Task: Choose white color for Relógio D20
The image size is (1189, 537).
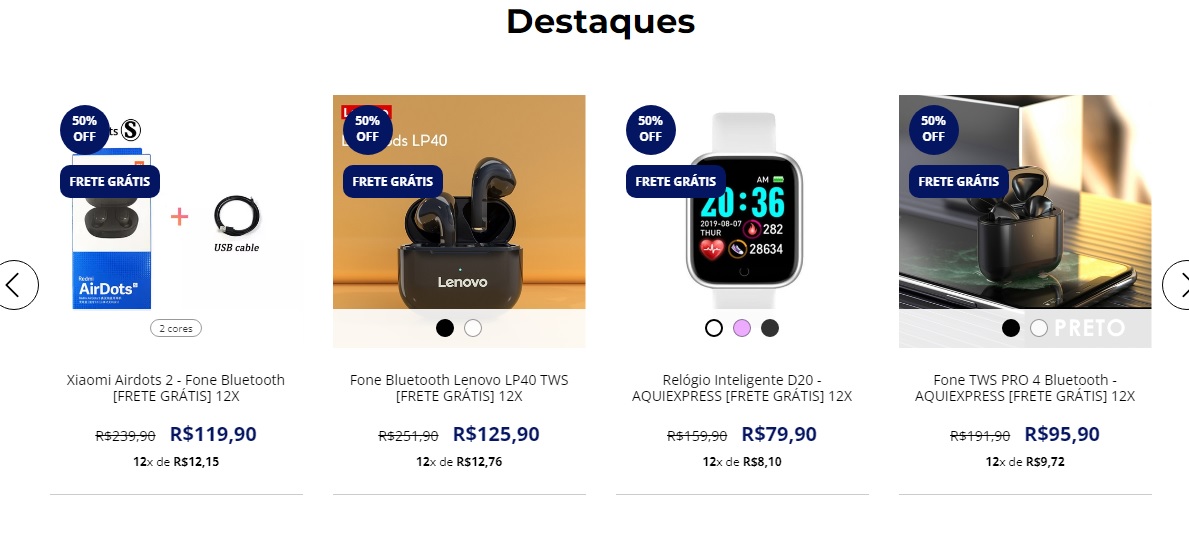Action: (714, 328)
